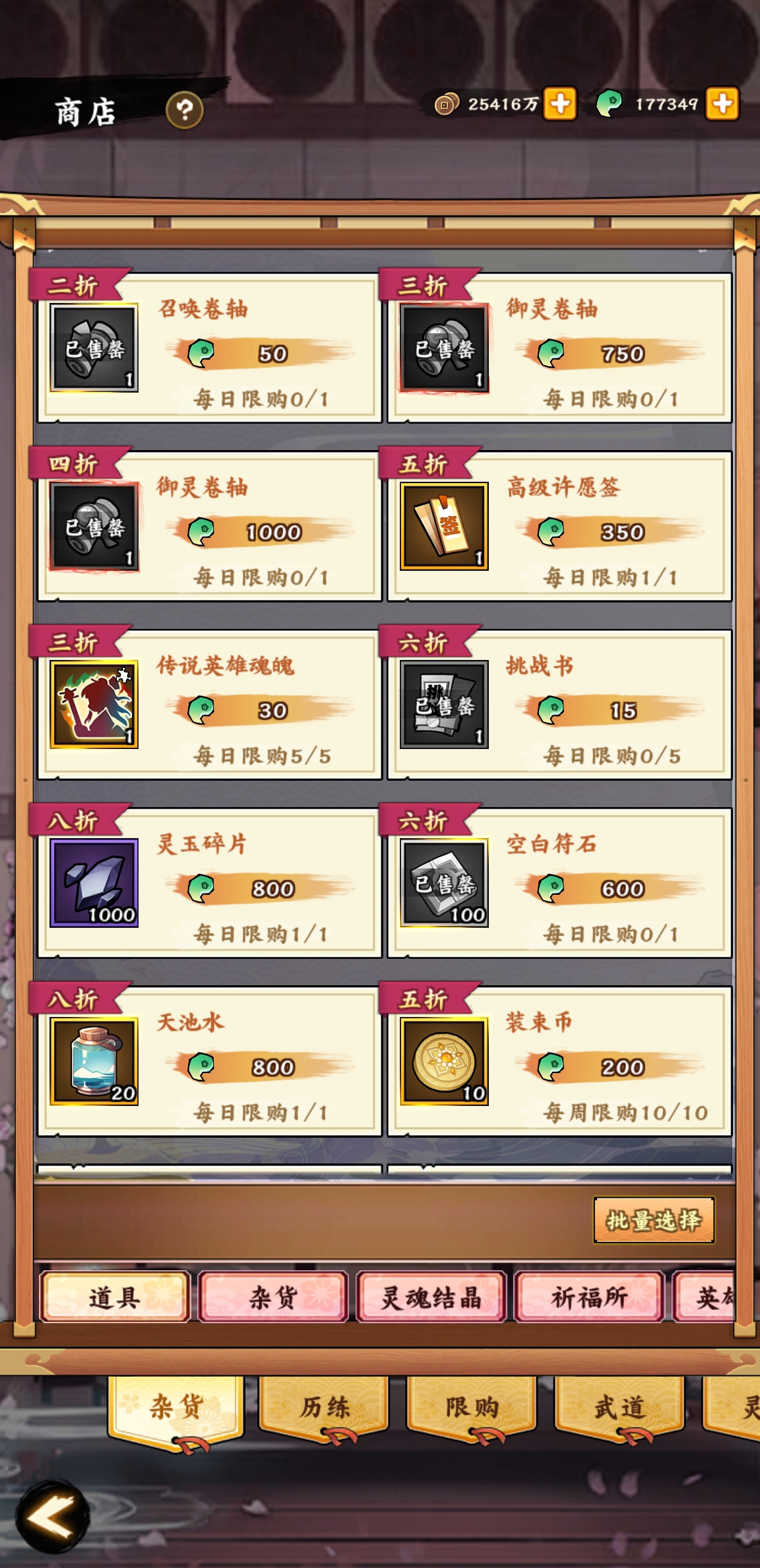Tap the sold-out 召唤卷轴 item card
The width and height of the screenshot is (760, 1568).
click(209, 348)
